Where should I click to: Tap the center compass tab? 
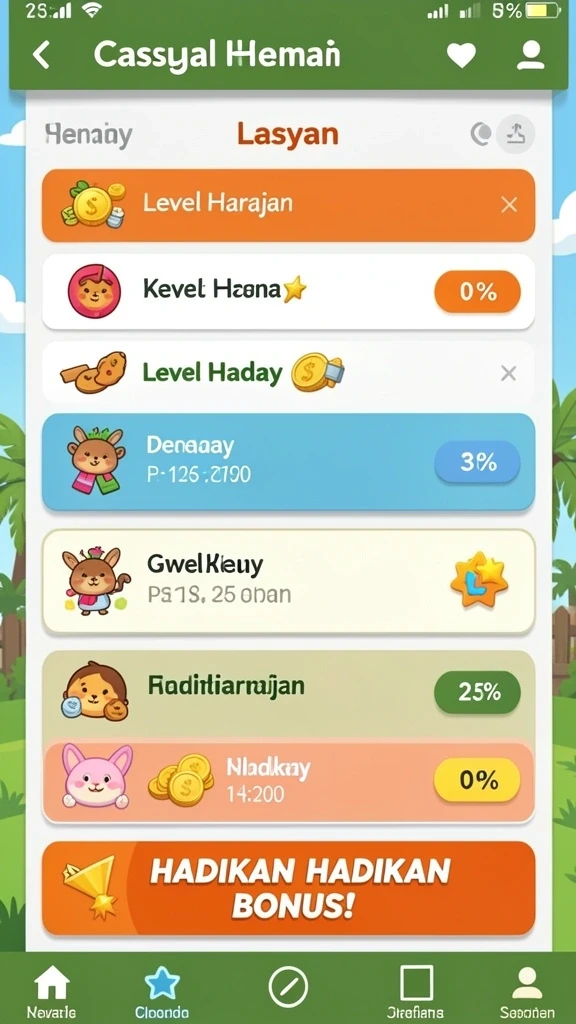tap(288, 986)
